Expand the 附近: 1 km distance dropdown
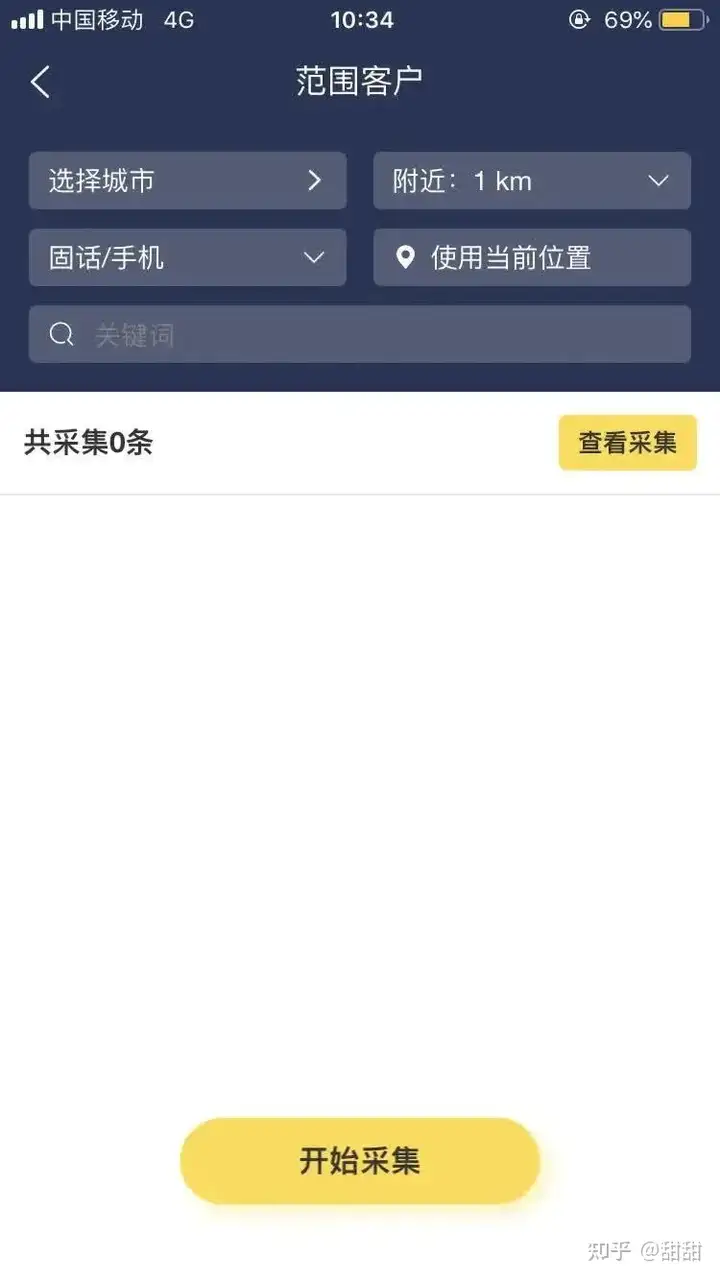This screenshot has width=720, height=1281. click(x=532, y=181)
